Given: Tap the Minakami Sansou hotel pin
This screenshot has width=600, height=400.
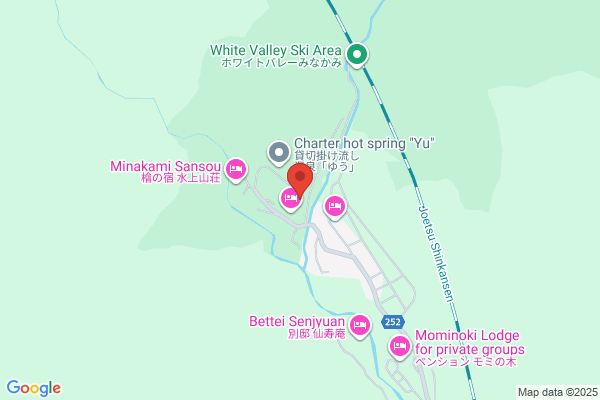Looking at the screenshot, I should pos(236,169).
